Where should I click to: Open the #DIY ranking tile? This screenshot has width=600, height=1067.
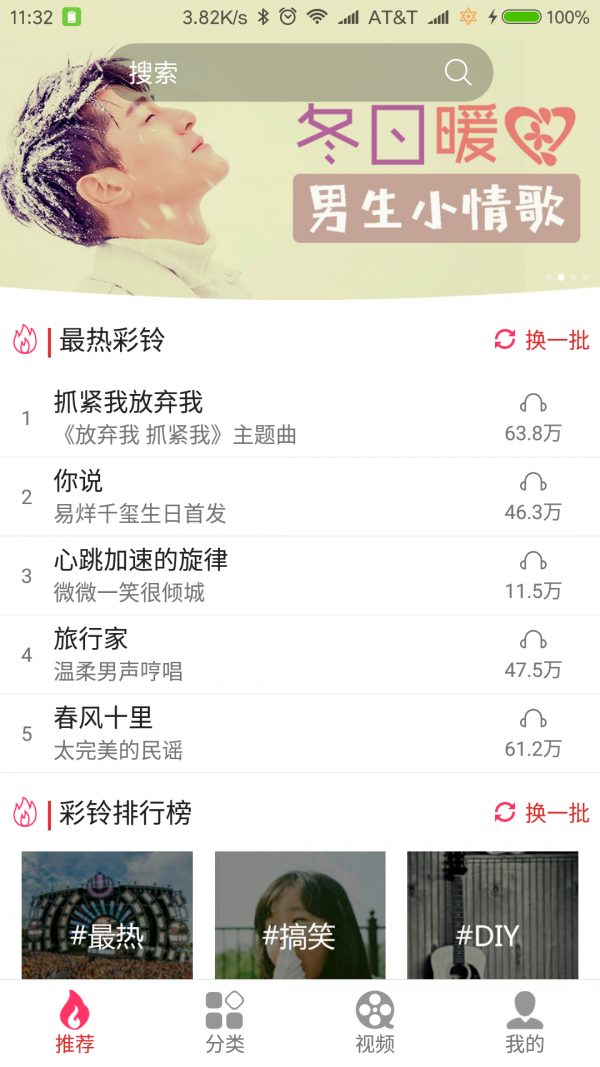(x=492, y=915)
